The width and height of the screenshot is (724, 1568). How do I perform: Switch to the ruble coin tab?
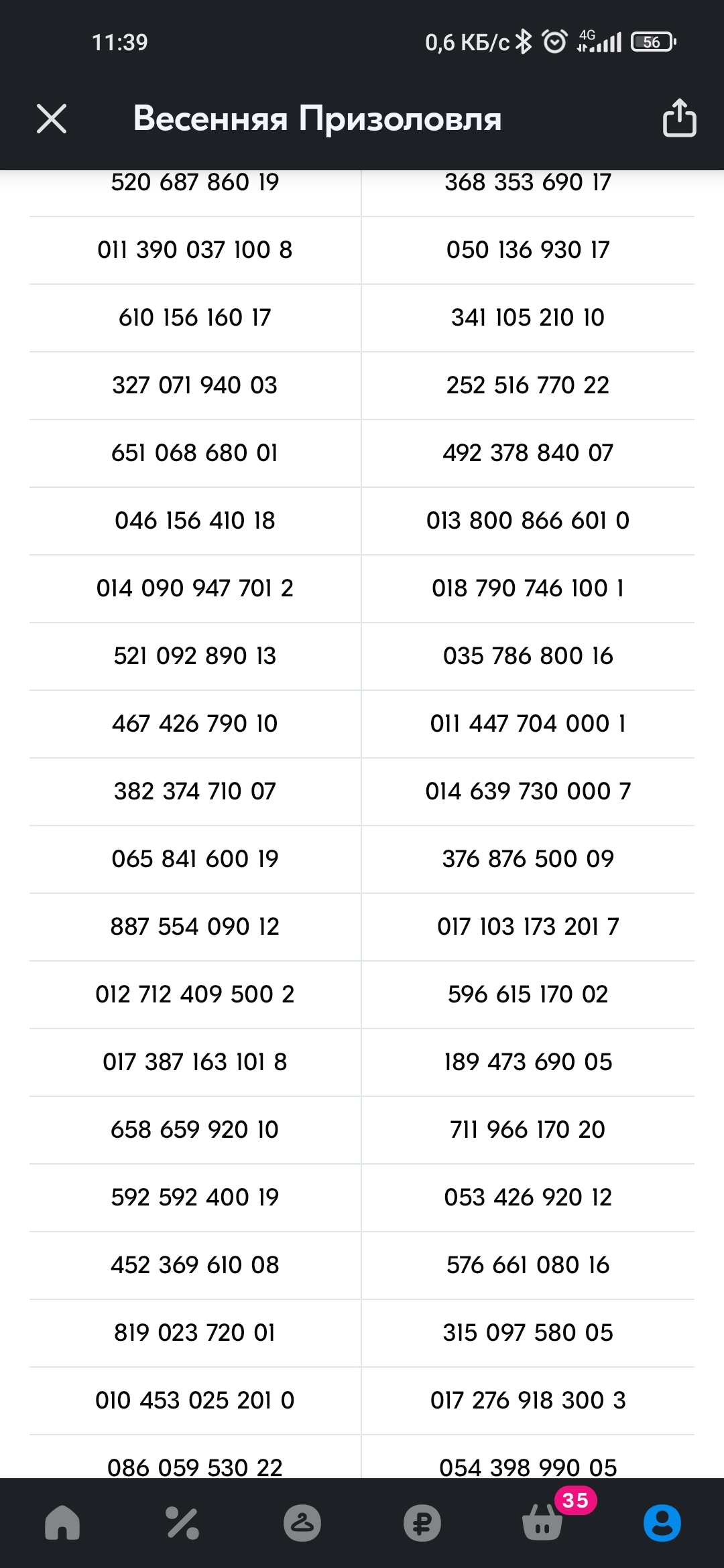click(422, 1523)
